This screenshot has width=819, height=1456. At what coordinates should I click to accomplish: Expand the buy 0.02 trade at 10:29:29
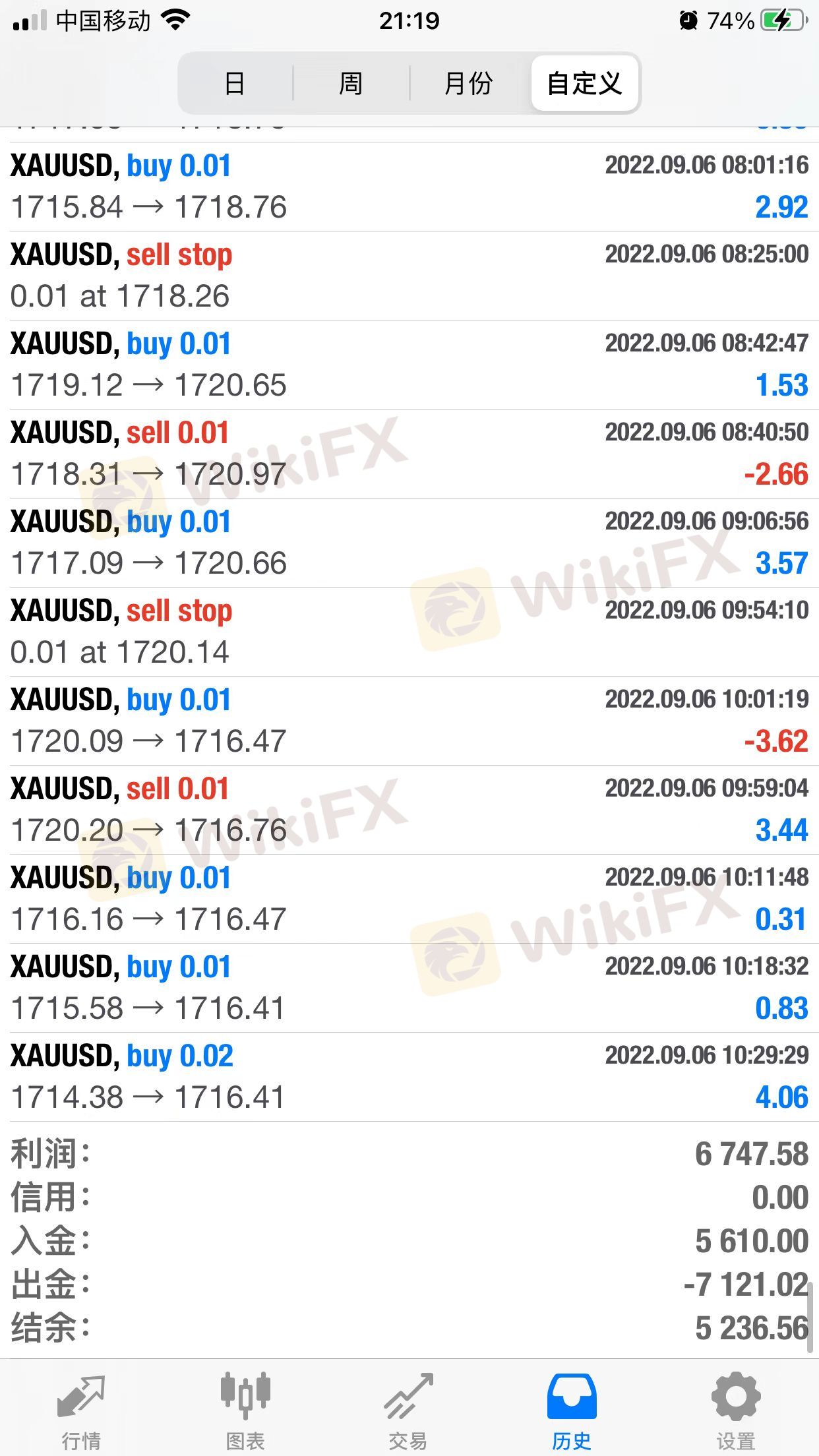(409, 1077)
